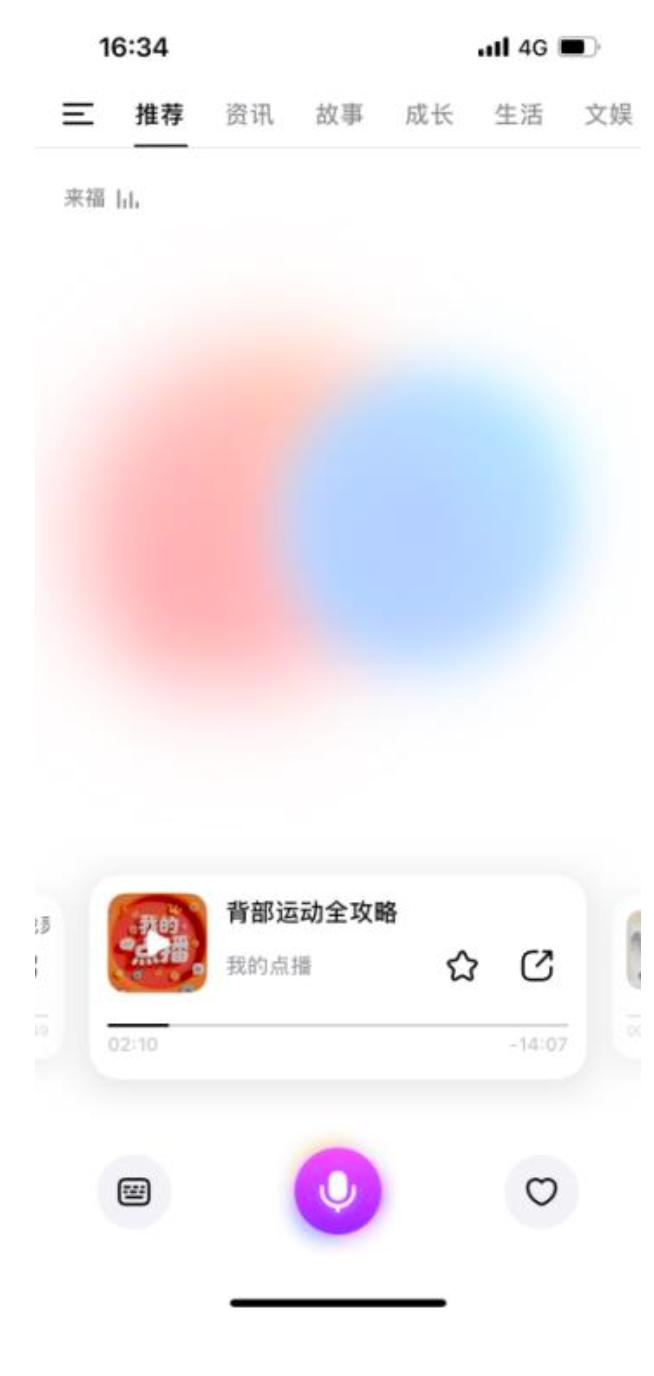Select the 推荐 tab
The height and width of the screenshot is (1376, 654).
[x=160, y=116]
